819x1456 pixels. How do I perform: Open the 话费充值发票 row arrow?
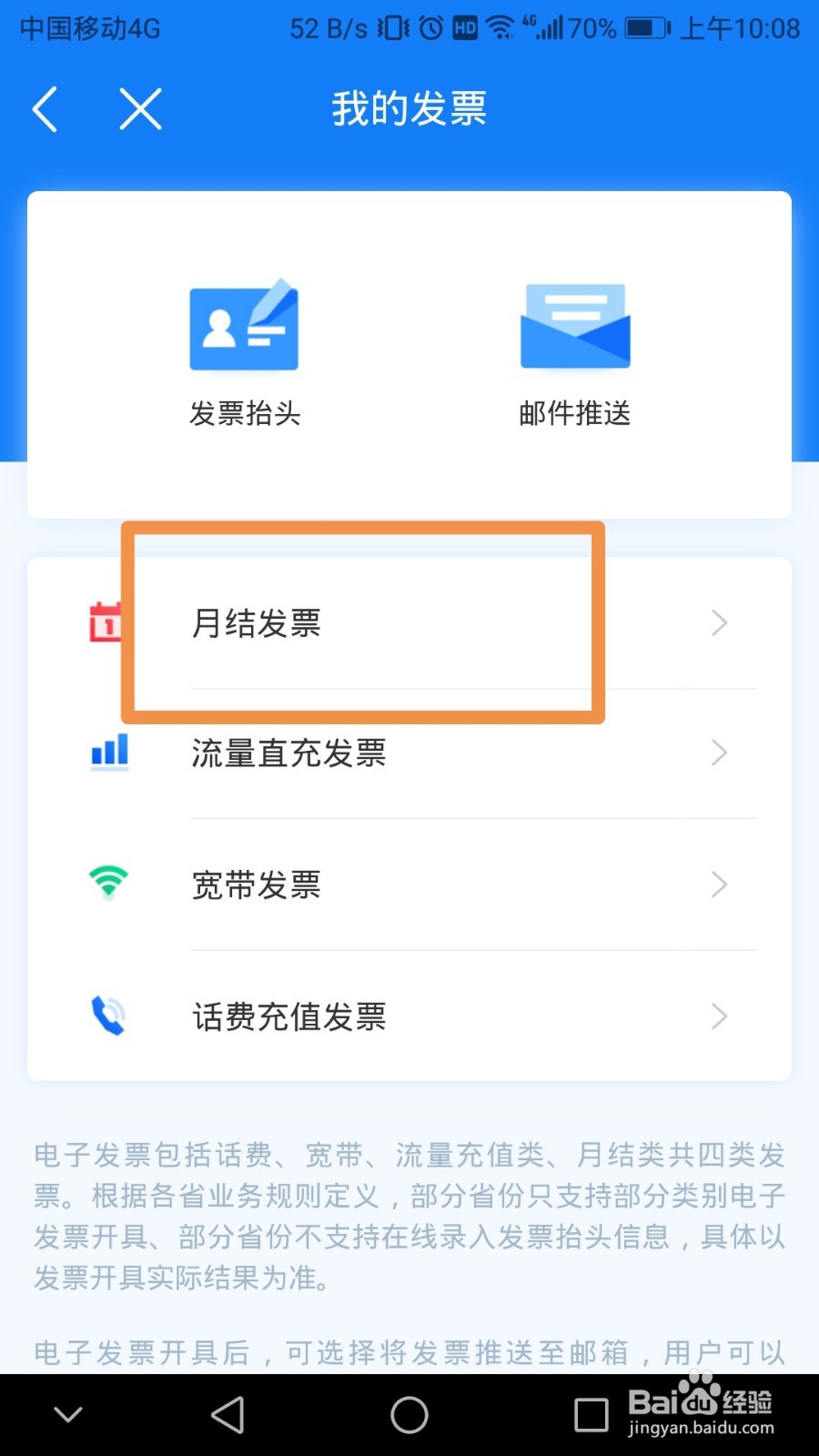[720, 1016]
